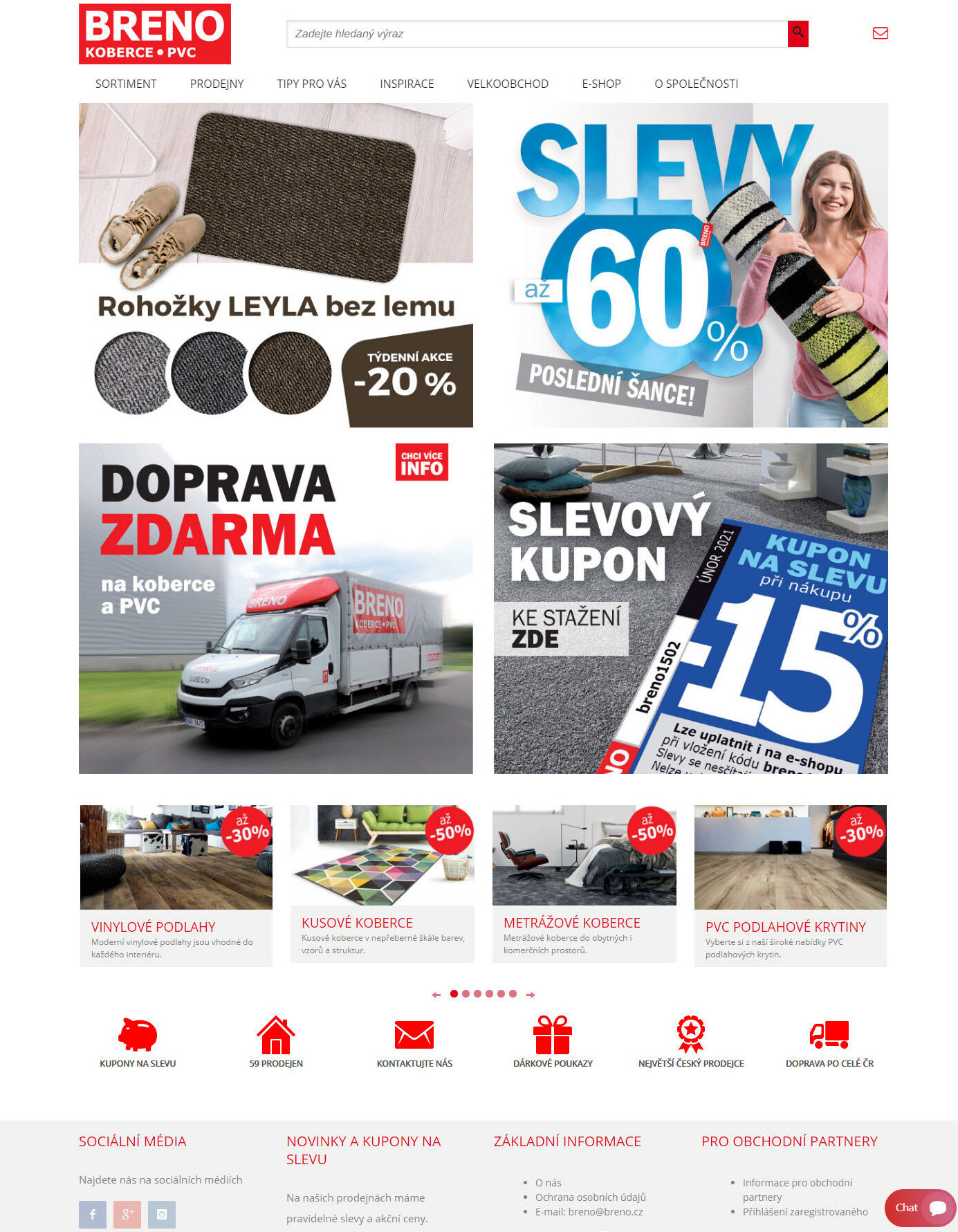Tap the search field Zadejte hledaný výraz

[537, 34]
